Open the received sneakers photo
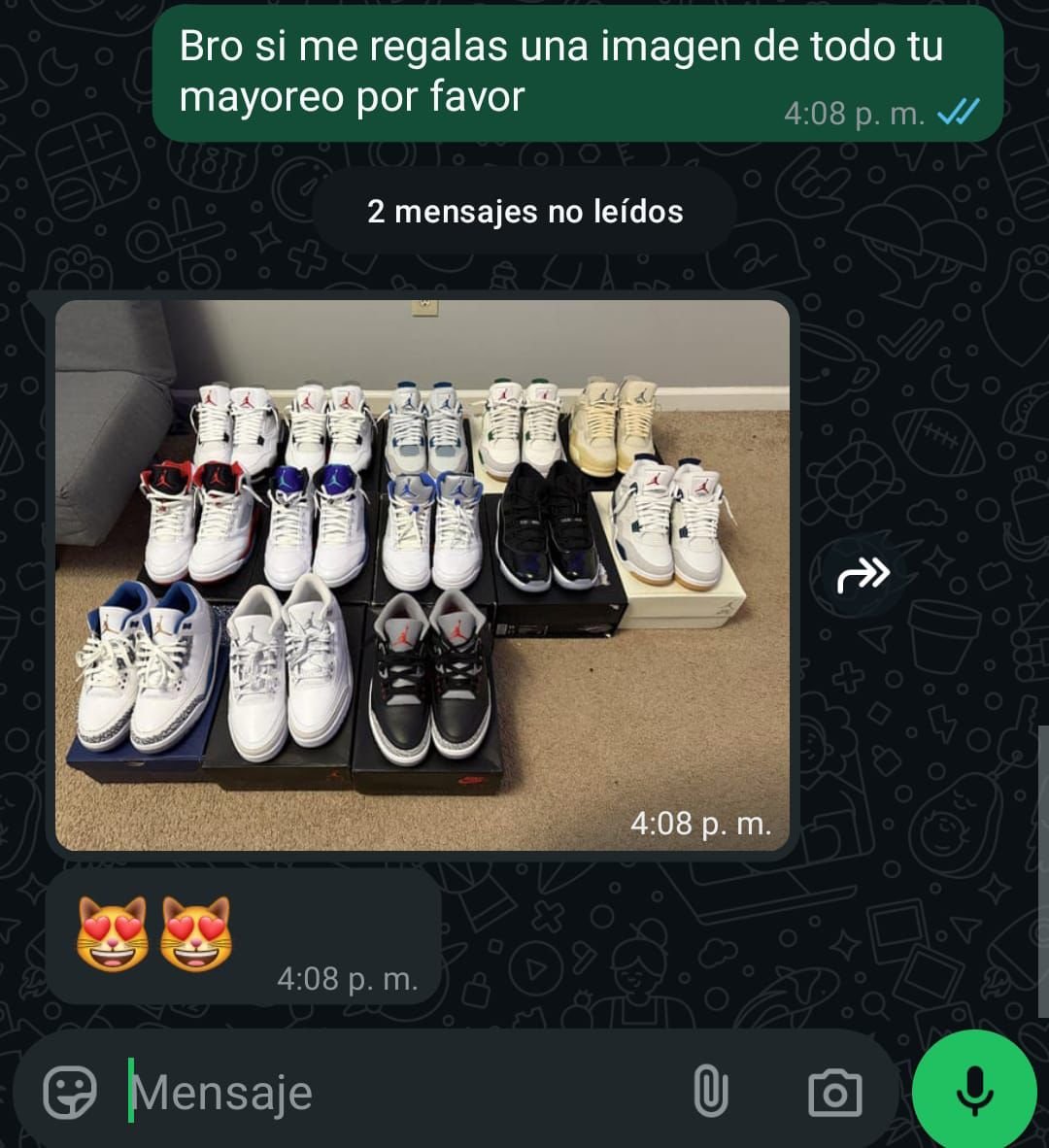The height and width of the screenshot is (1148, 1049). coord(423,575)
